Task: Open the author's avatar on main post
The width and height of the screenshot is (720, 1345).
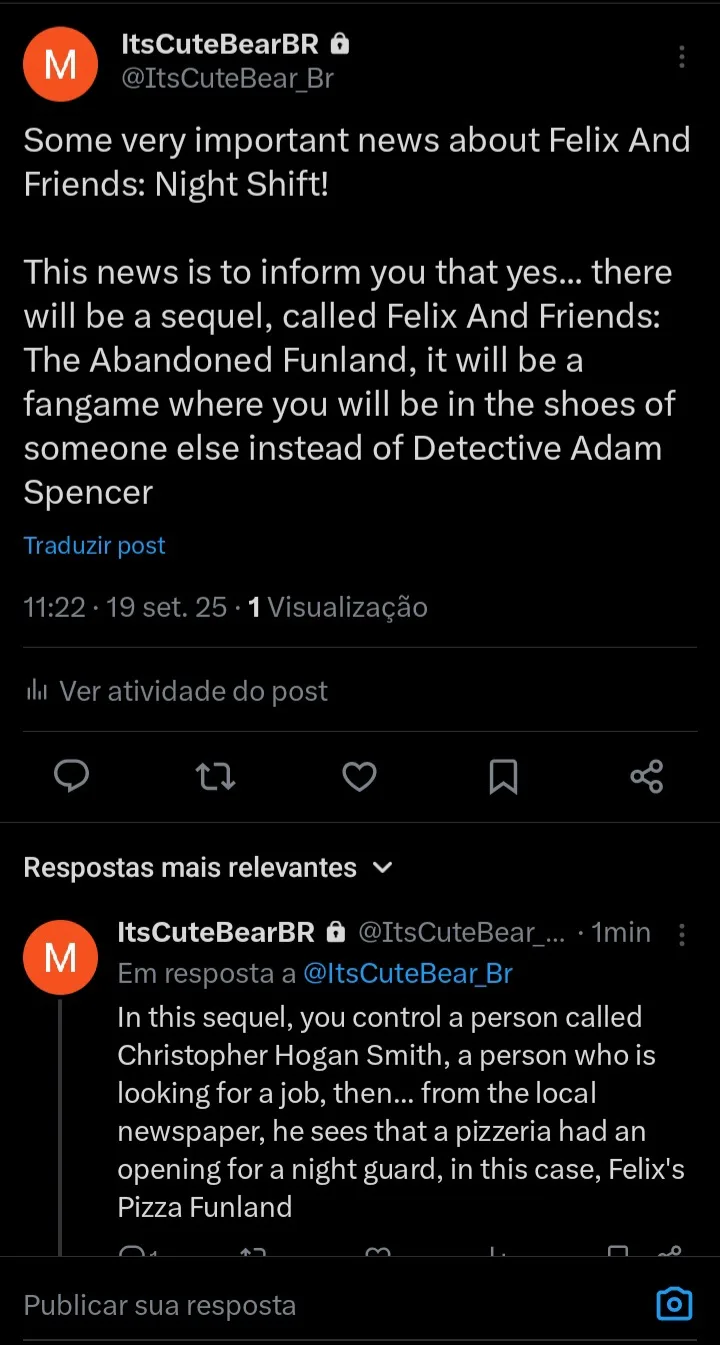Action: coord(61,64)
